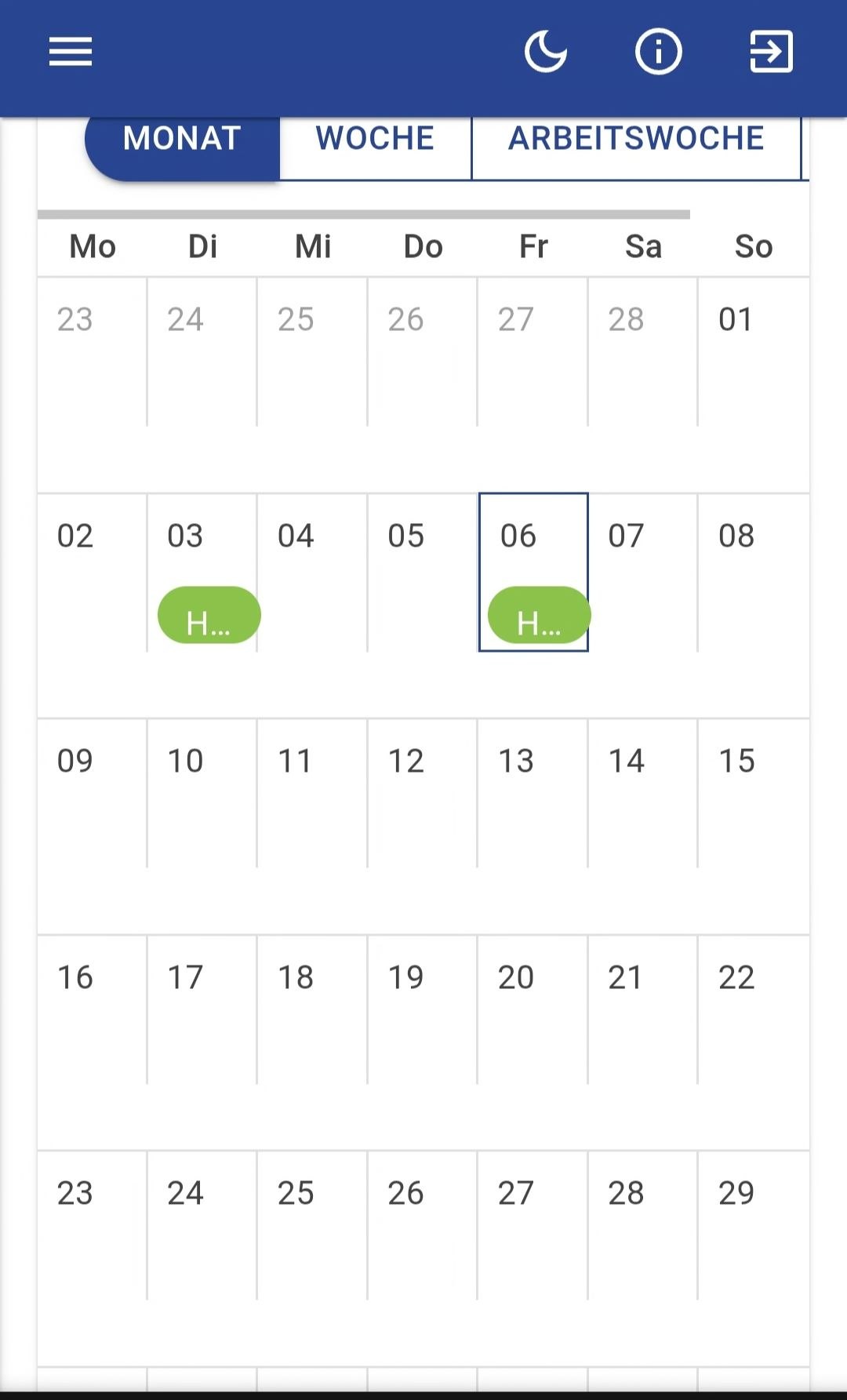This screenshot has width=847, height=1400.
Task: Open the green event on day 03
Action: pyautogui.click(x=209, y=616)
